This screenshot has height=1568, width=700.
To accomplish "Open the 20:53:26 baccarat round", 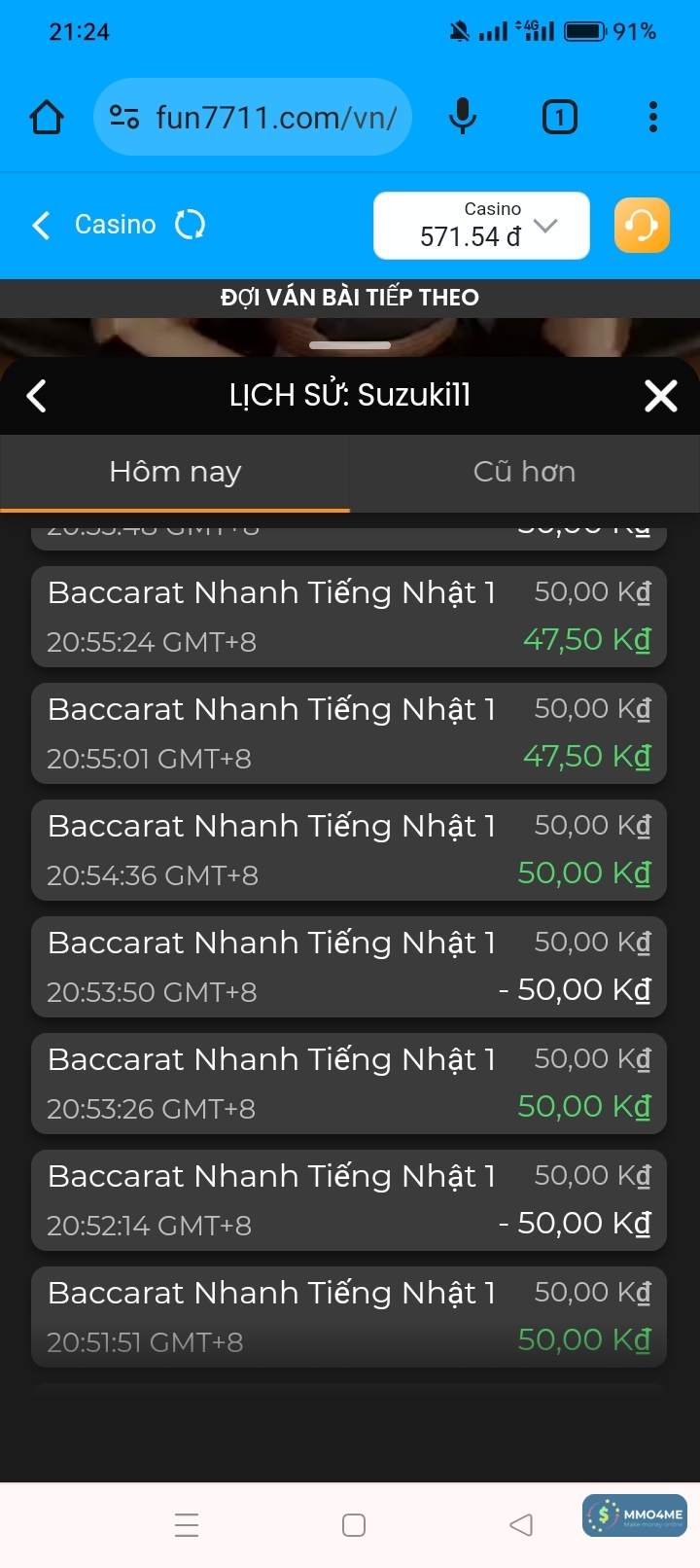I will coord(349,1084).
